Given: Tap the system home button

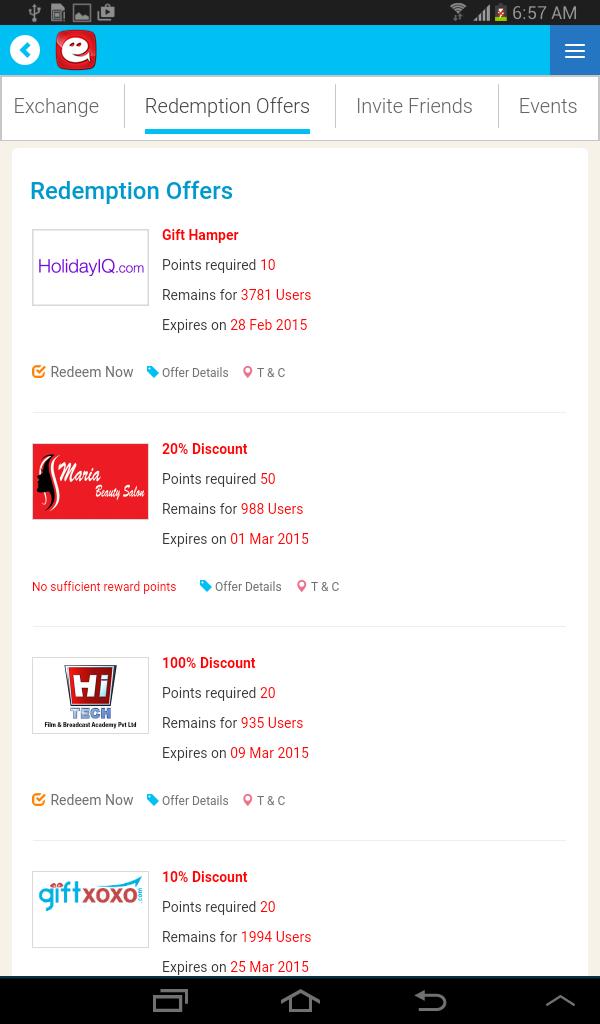Looking at the screenshot, I should (300, 1000).
